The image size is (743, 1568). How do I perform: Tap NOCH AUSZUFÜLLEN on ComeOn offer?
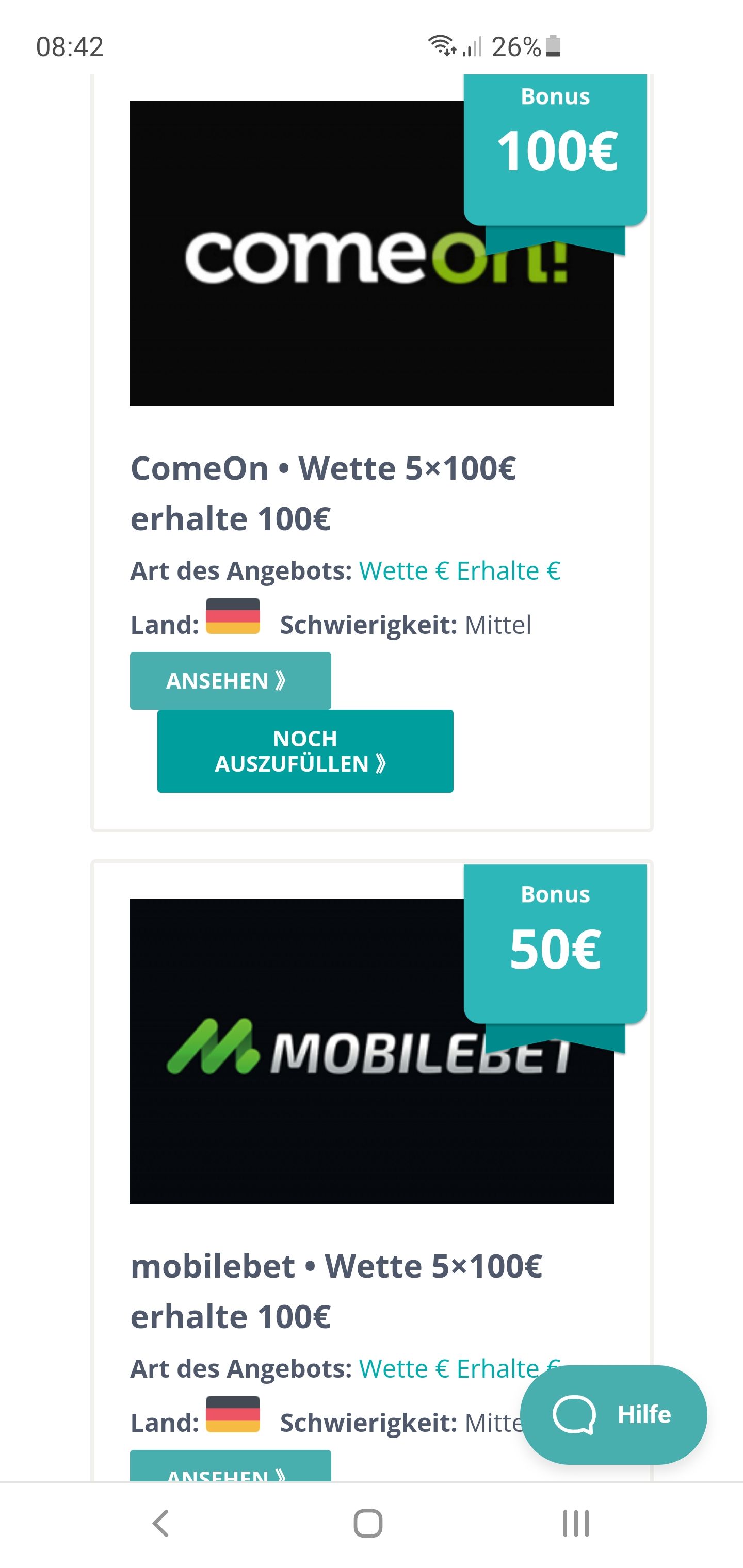[305, 750]
